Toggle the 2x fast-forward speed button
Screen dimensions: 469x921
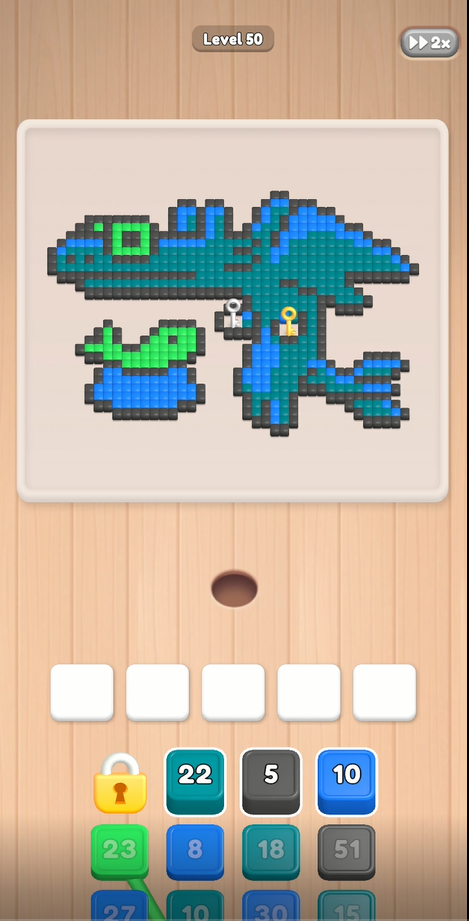(x=430, y=42)
